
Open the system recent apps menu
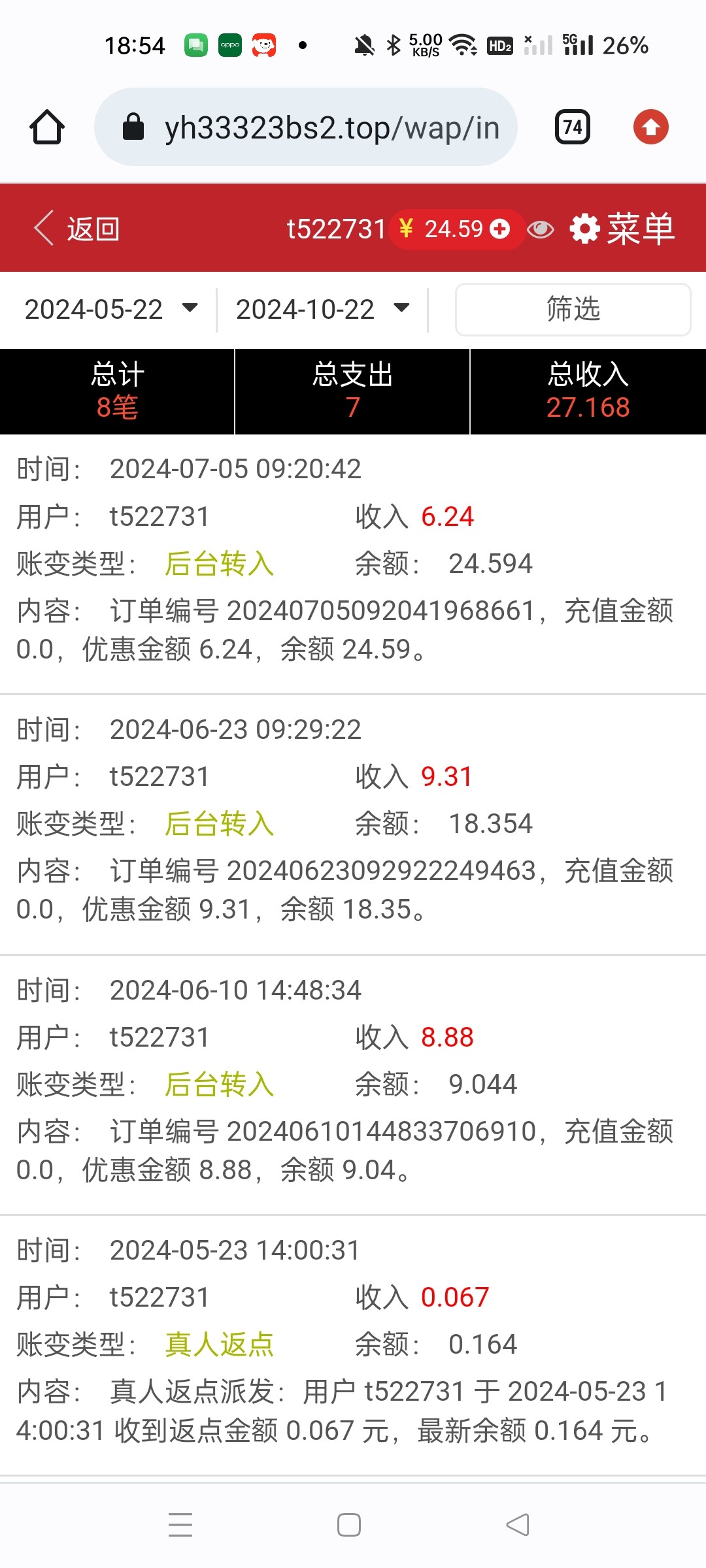(180, 1525)
